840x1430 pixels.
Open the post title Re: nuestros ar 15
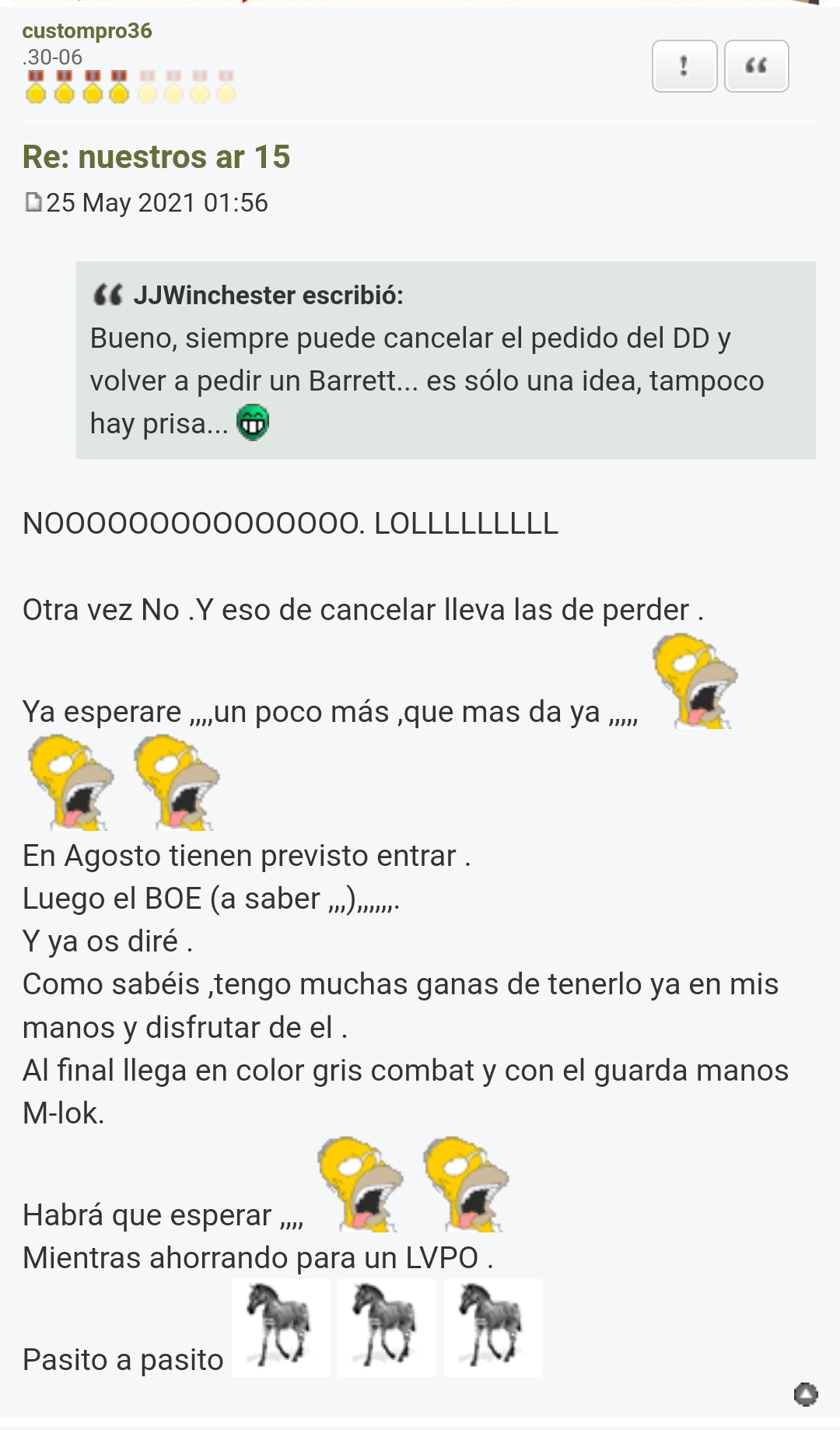(156, 157)
